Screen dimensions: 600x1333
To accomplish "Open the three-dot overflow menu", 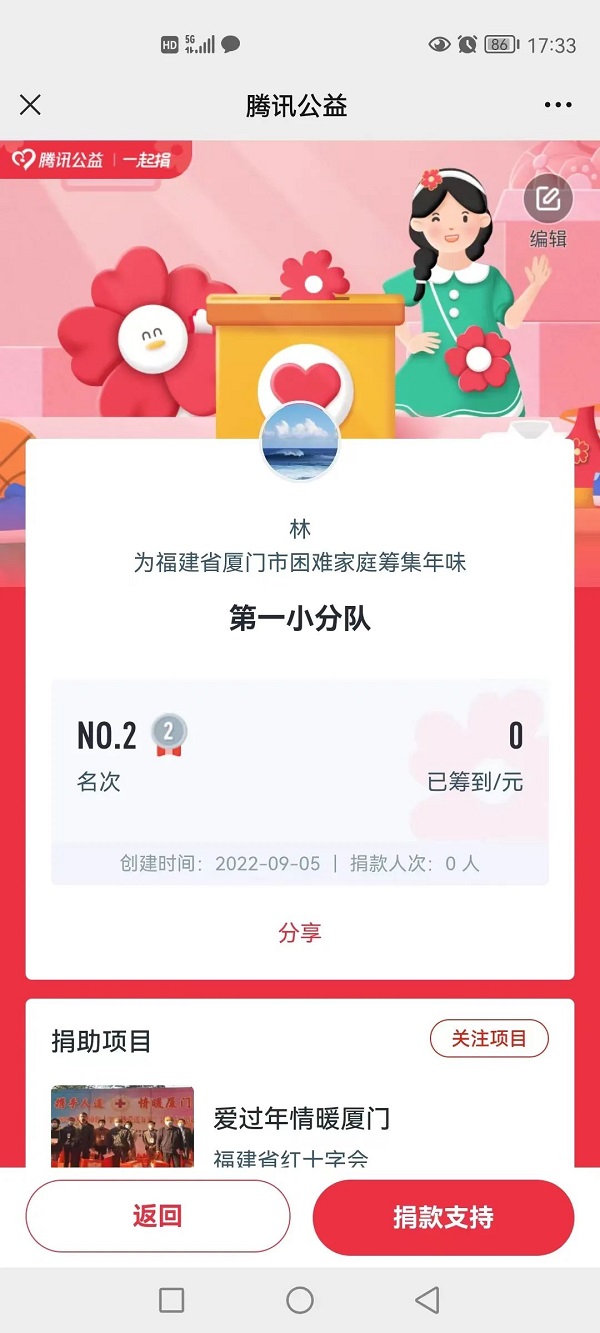I will (x=558, y=105).
